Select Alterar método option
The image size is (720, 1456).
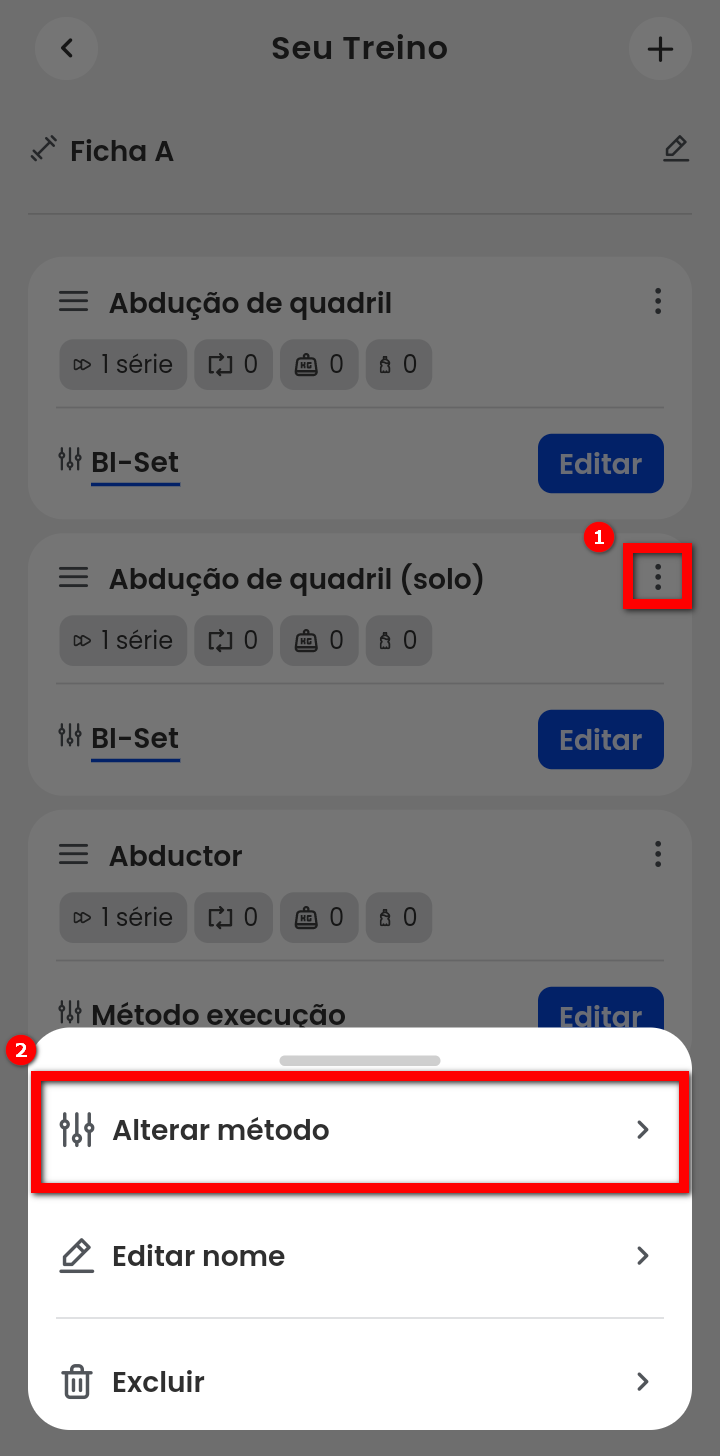[x=358, y=1130]
